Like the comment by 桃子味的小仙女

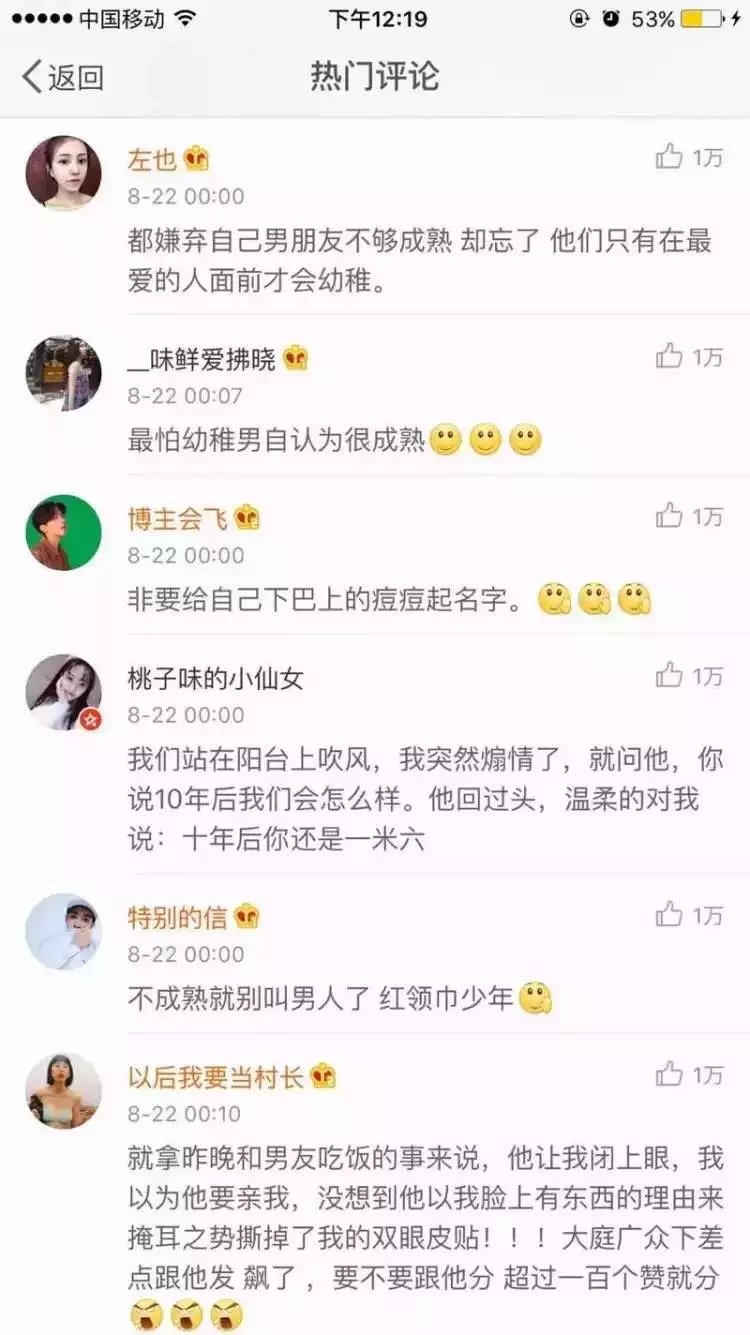(x=689, y=676)
